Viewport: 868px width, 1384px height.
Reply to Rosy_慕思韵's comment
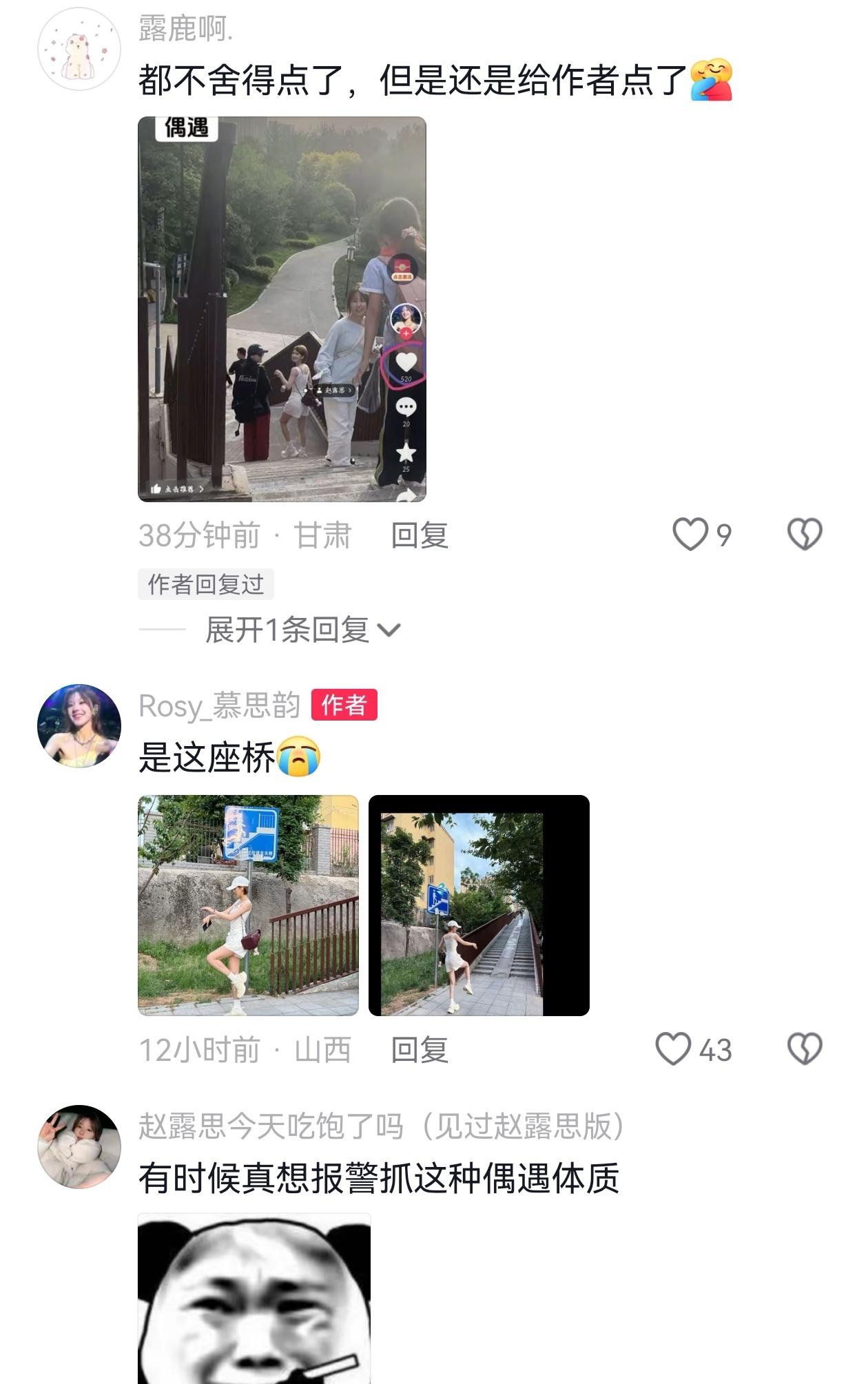(420, 1050)
